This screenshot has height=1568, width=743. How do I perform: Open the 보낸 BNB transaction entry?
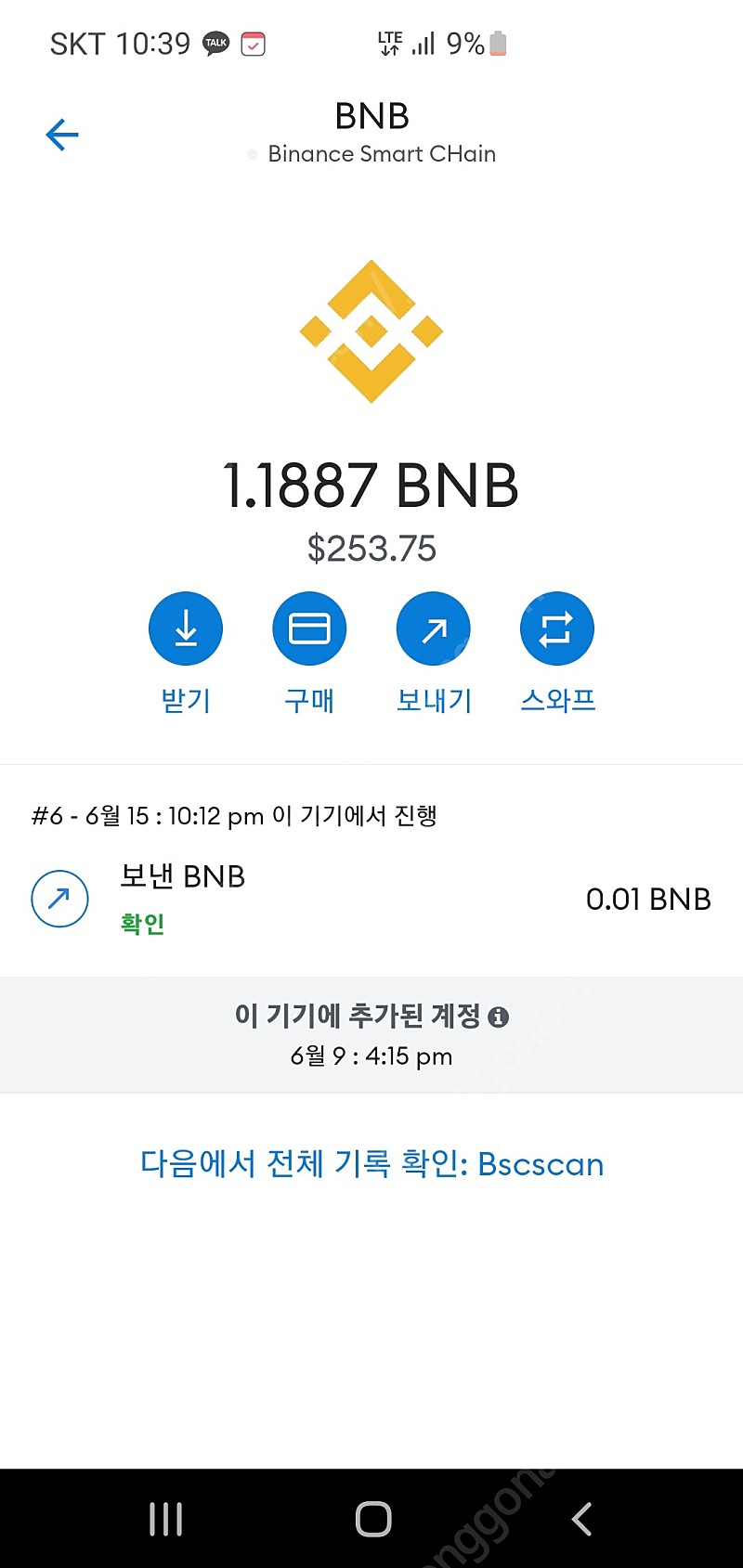[x=184, y=875]
